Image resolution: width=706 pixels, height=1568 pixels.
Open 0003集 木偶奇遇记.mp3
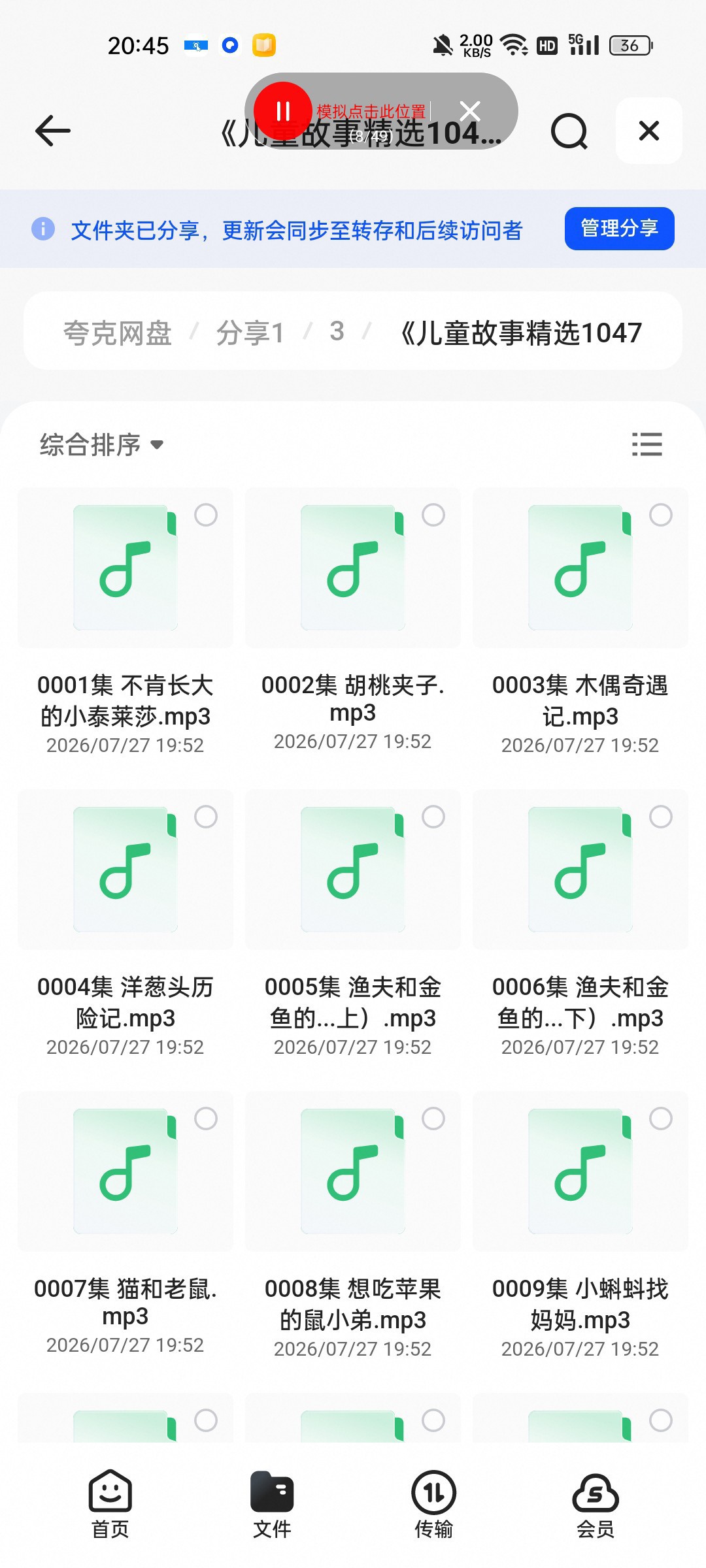point(580,621)
